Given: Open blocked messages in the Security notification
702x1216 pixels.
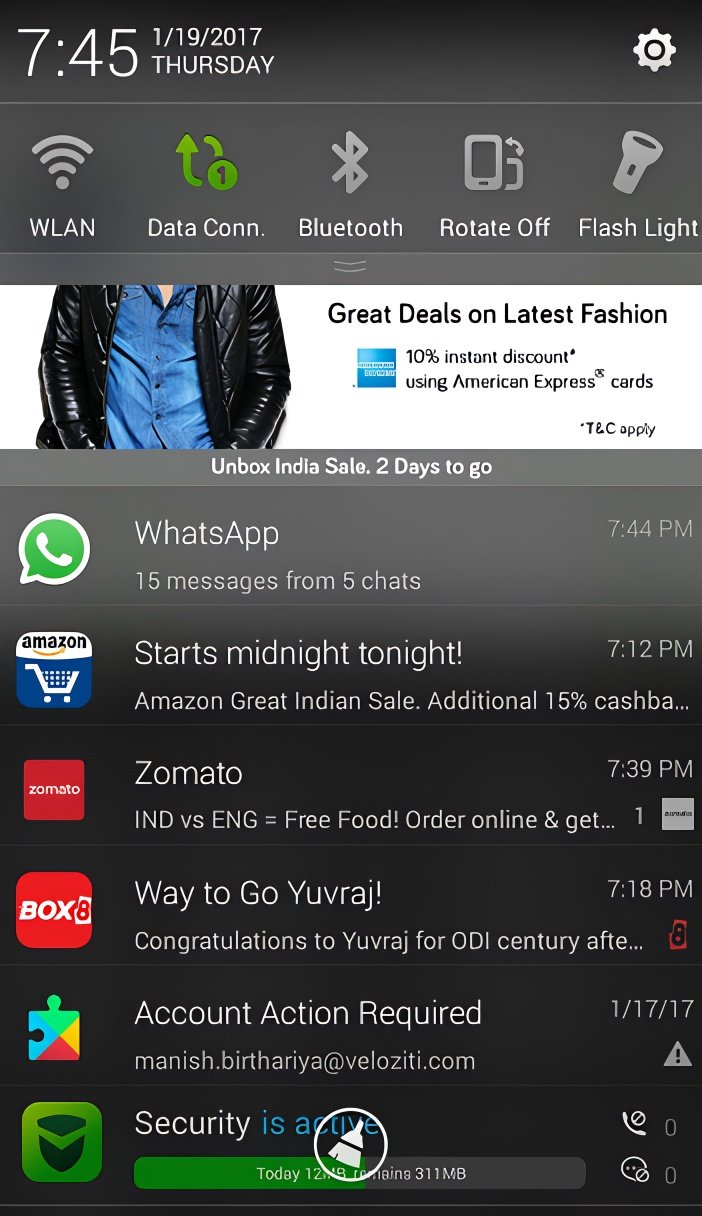Looking at the screenshot, I should (x=636, y=1170).
